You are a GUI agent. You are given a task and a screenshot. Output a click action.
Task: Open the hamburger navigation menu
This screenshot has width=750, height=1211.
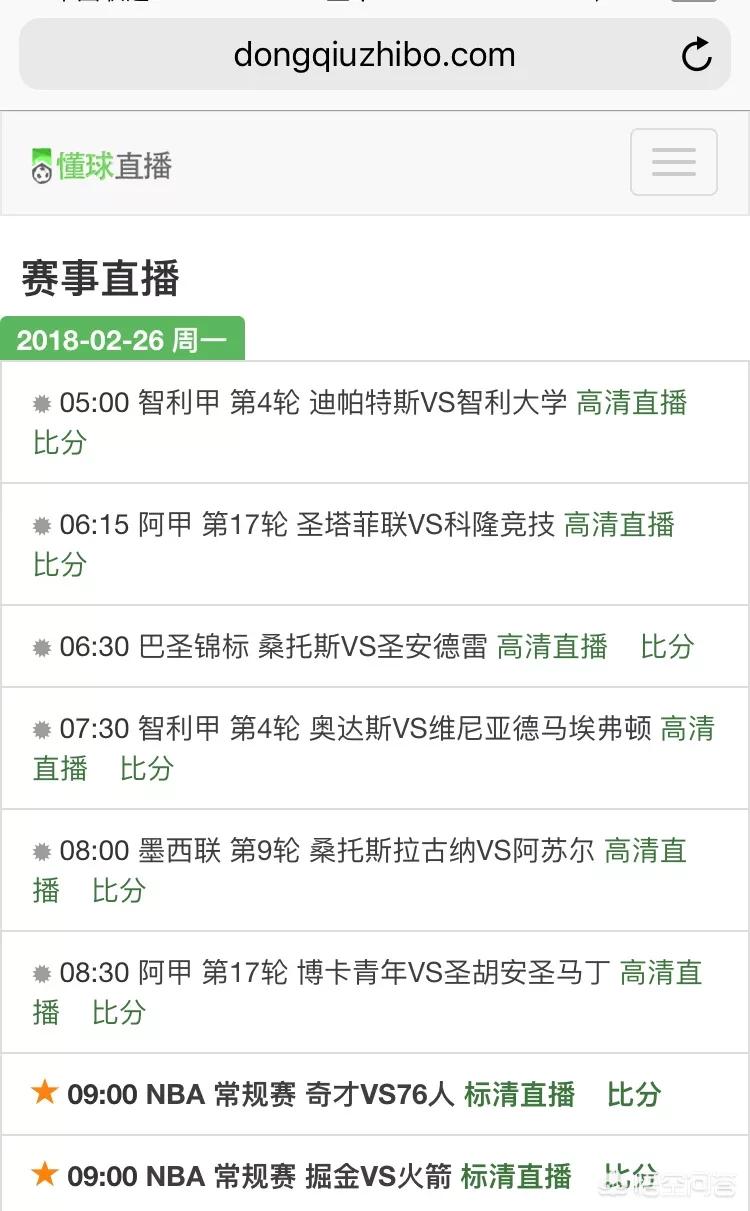pyautogui.click(x=673, y=162)
